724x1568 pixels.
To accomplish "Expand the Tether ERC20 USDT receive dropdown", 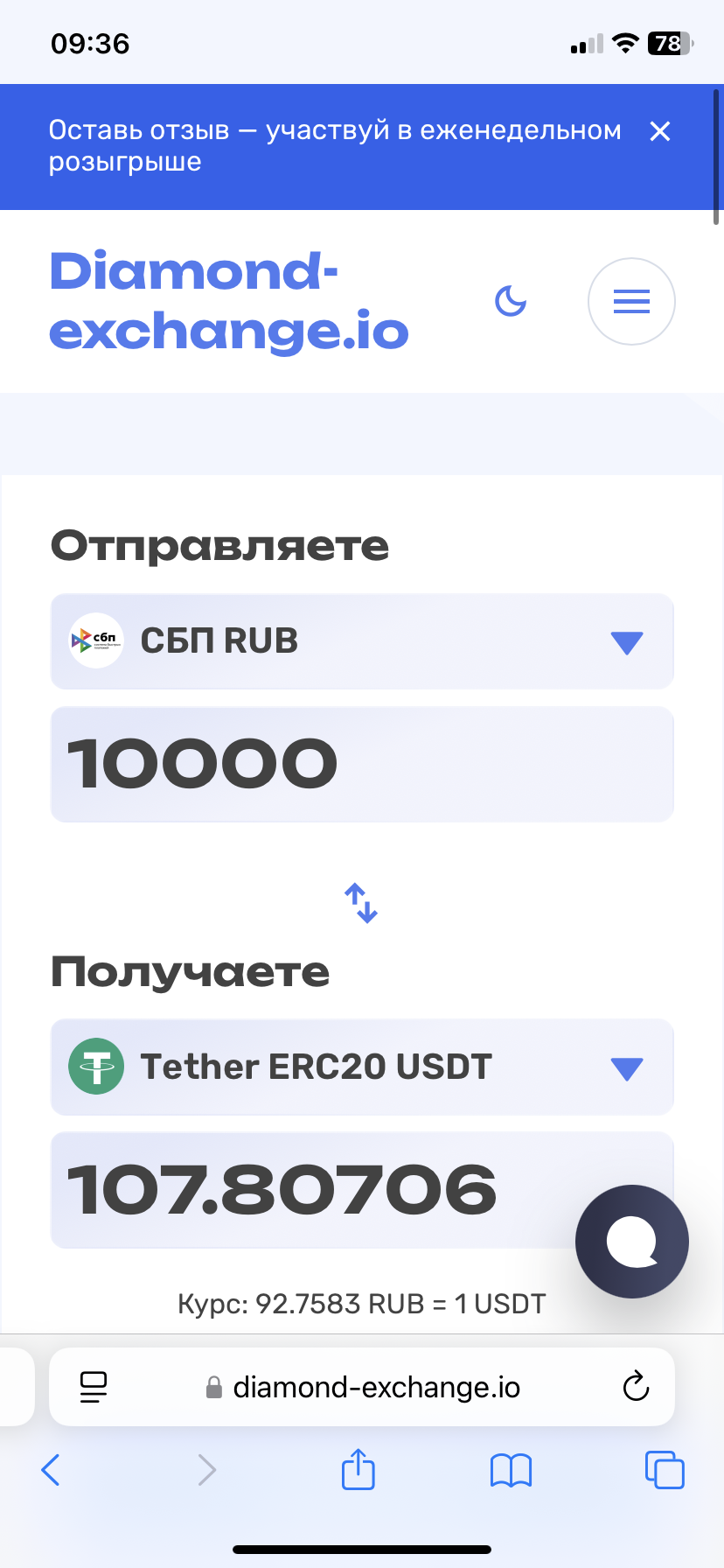I will 362,1067.
